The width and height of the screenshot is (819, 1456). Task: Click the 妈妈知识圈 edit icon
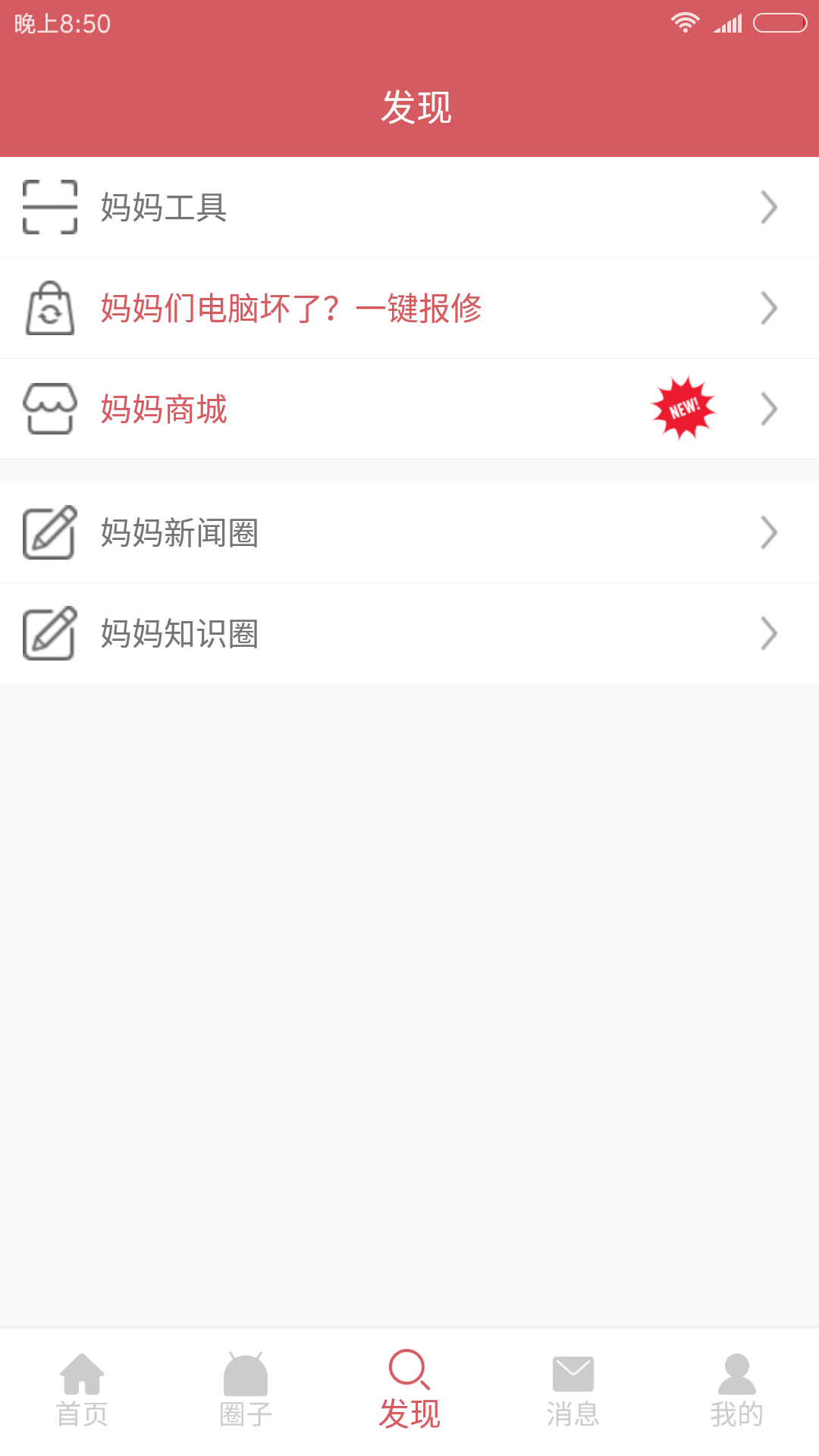coord(49,634)
